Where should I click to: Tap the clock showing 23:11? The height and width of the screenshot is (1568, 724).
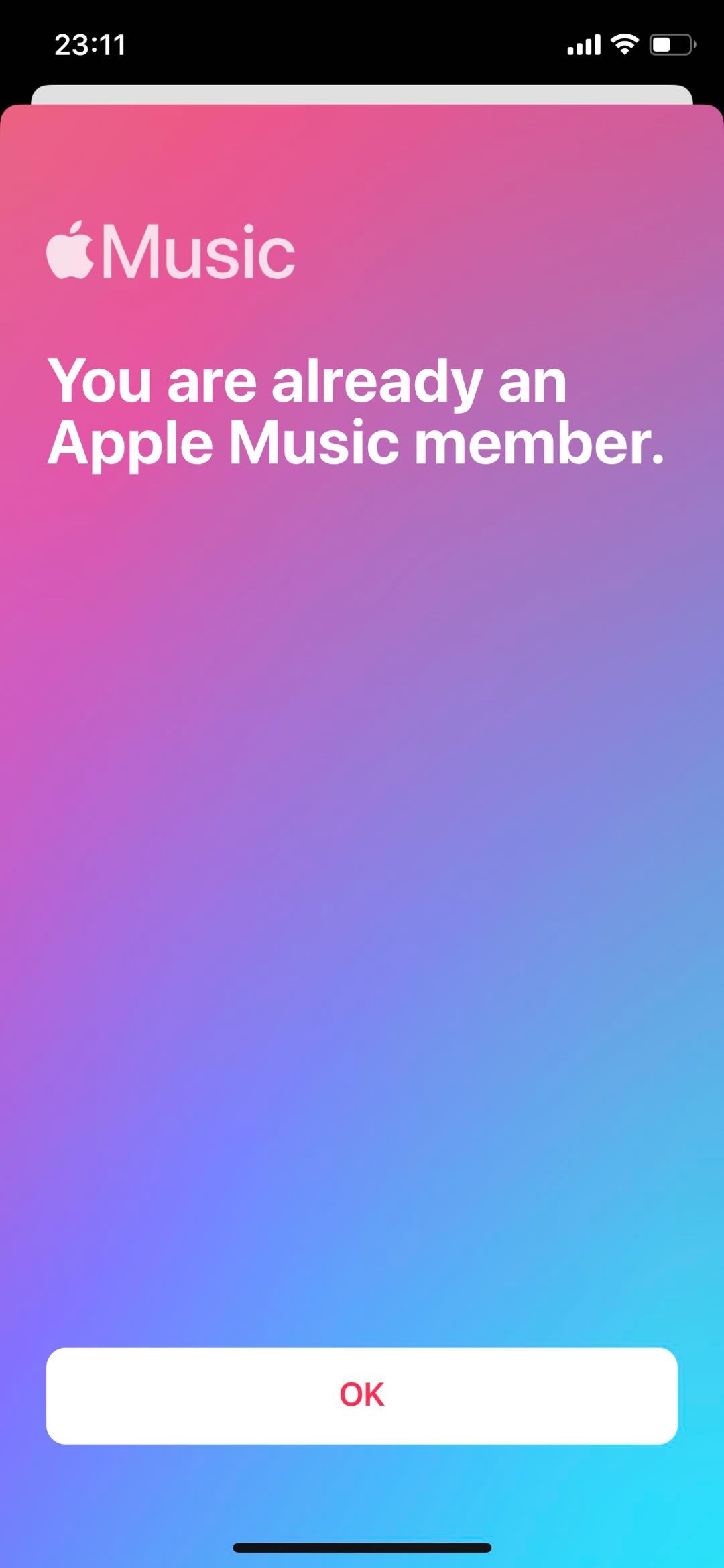90,43
